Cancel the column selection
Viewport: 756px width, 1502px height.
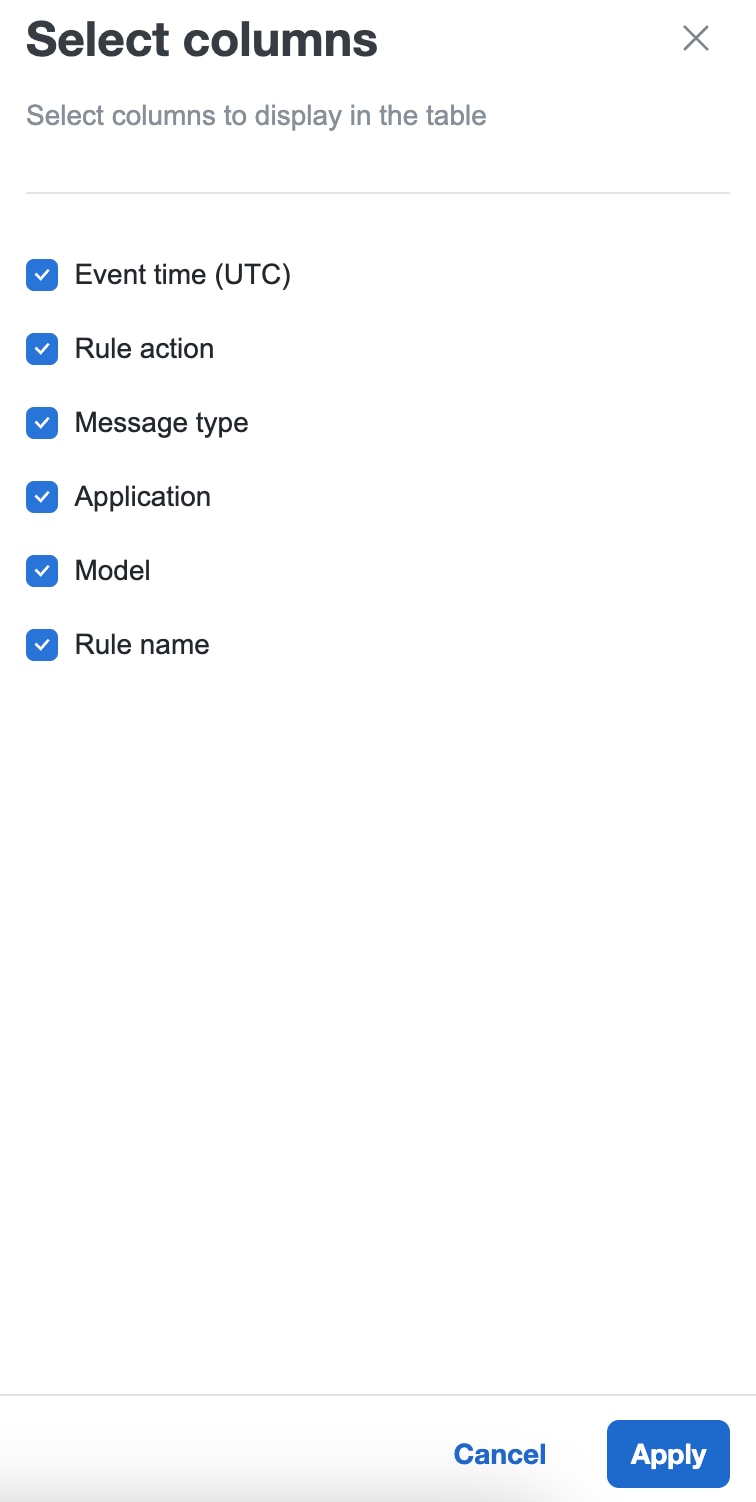coord(500,1454)
